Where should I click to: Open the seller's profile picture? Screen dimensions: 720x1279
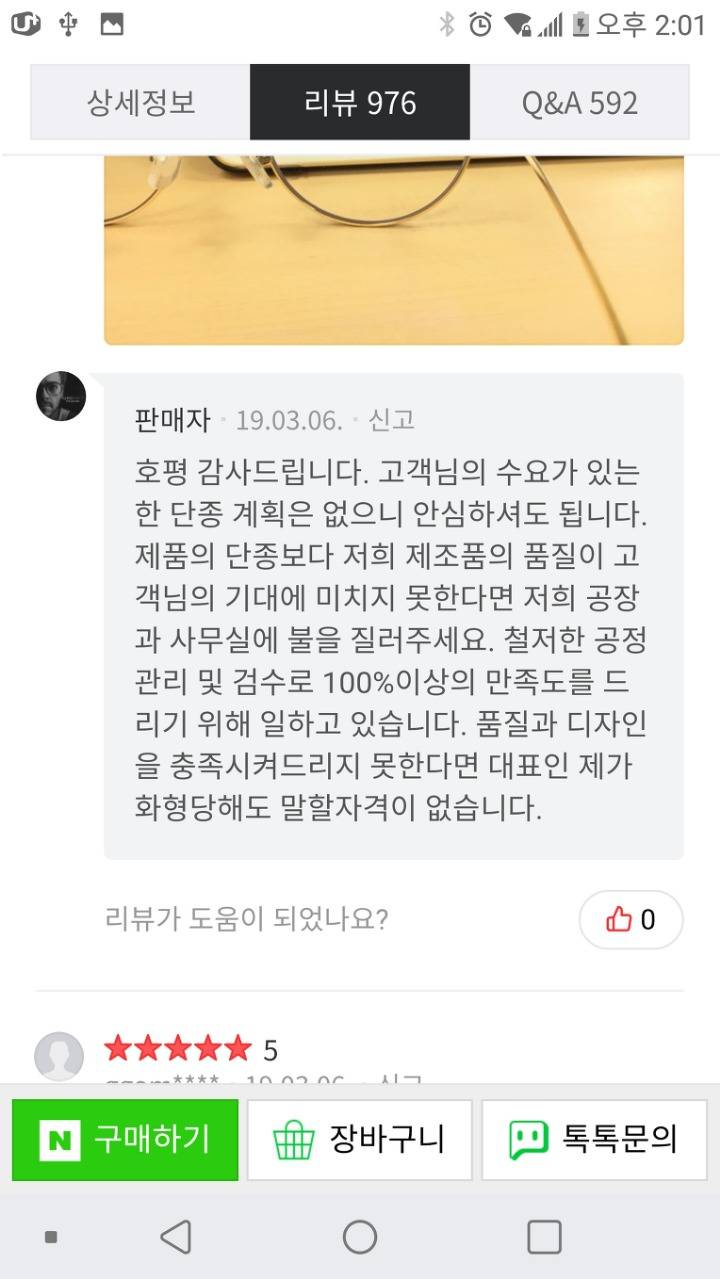click(x=60, y=398)
